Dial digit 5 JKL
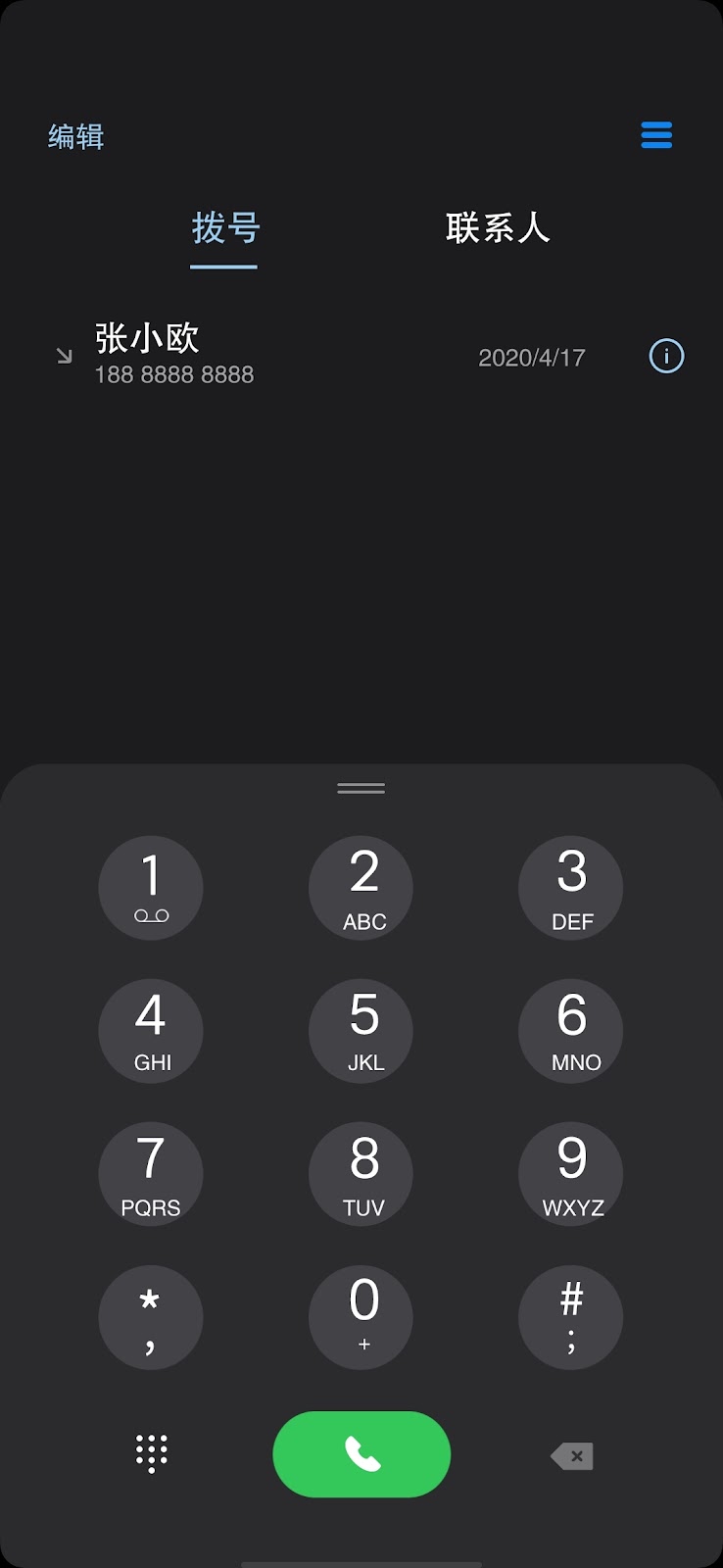The width and height of the screenshot is (723, 1568). (361, 1031)
